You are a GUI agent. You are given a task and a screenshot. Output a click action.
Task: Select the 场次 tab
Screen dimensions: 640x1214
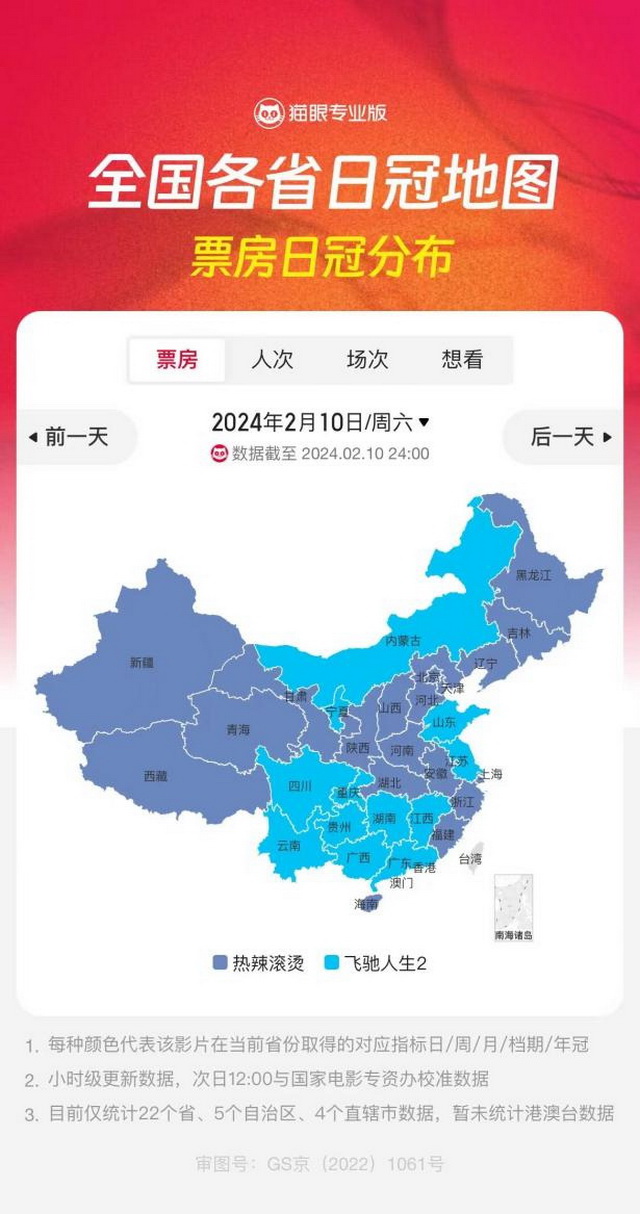pyautogui.click(x=367, y=360)
